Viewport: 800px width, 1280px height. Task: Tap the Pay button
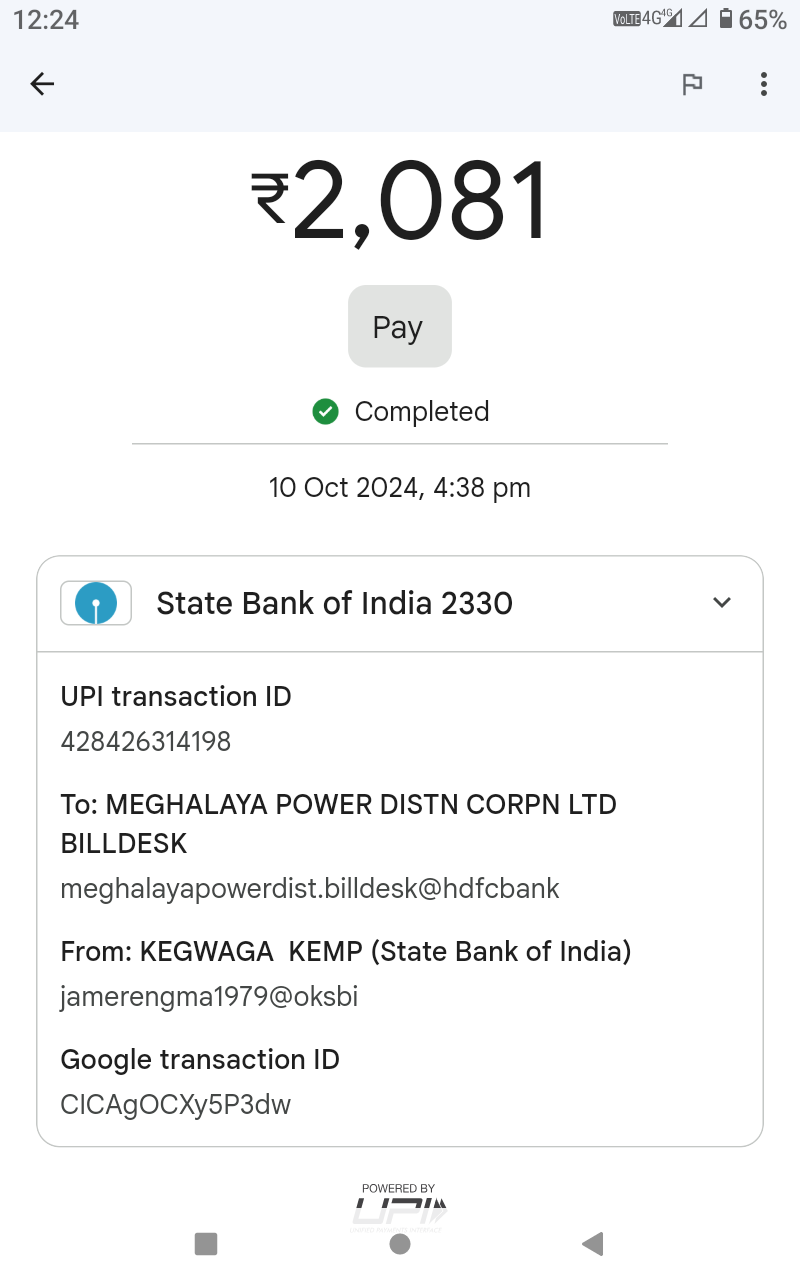pos(400,327)
